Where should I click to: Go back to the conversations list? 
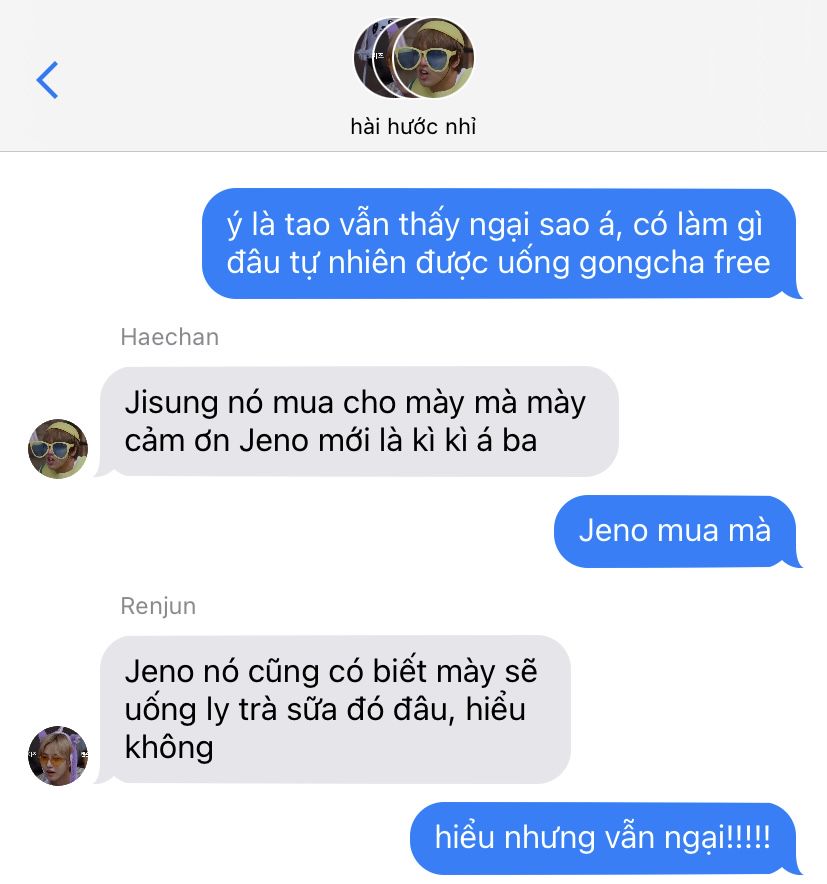[47, 80]
